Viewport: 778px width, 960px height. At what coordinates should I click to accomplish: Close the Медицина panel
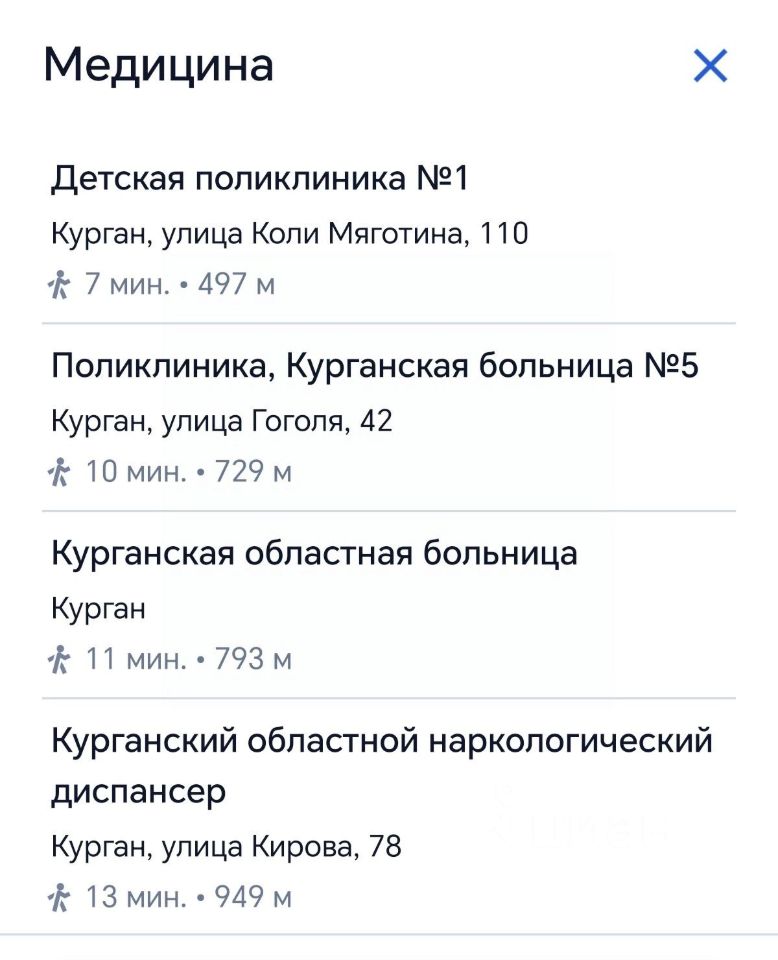(710, 67)
